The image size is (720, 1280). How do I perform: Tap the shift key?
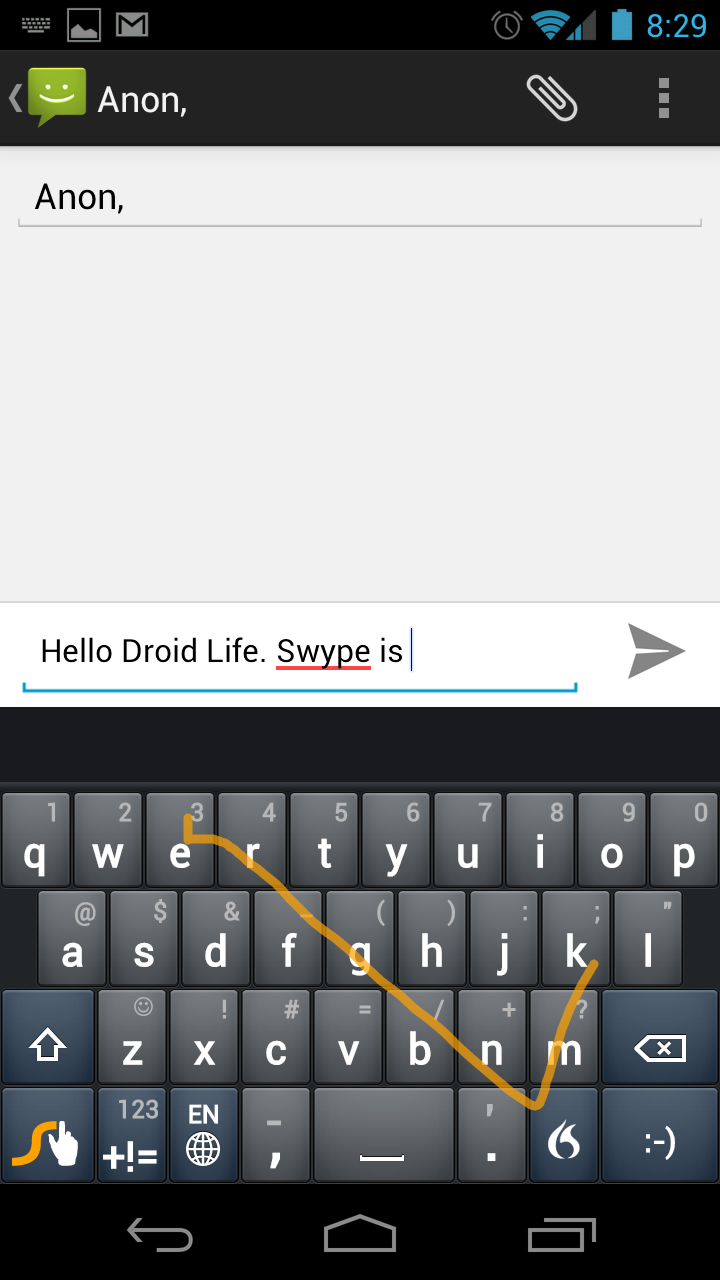(x=48, y=1048)
